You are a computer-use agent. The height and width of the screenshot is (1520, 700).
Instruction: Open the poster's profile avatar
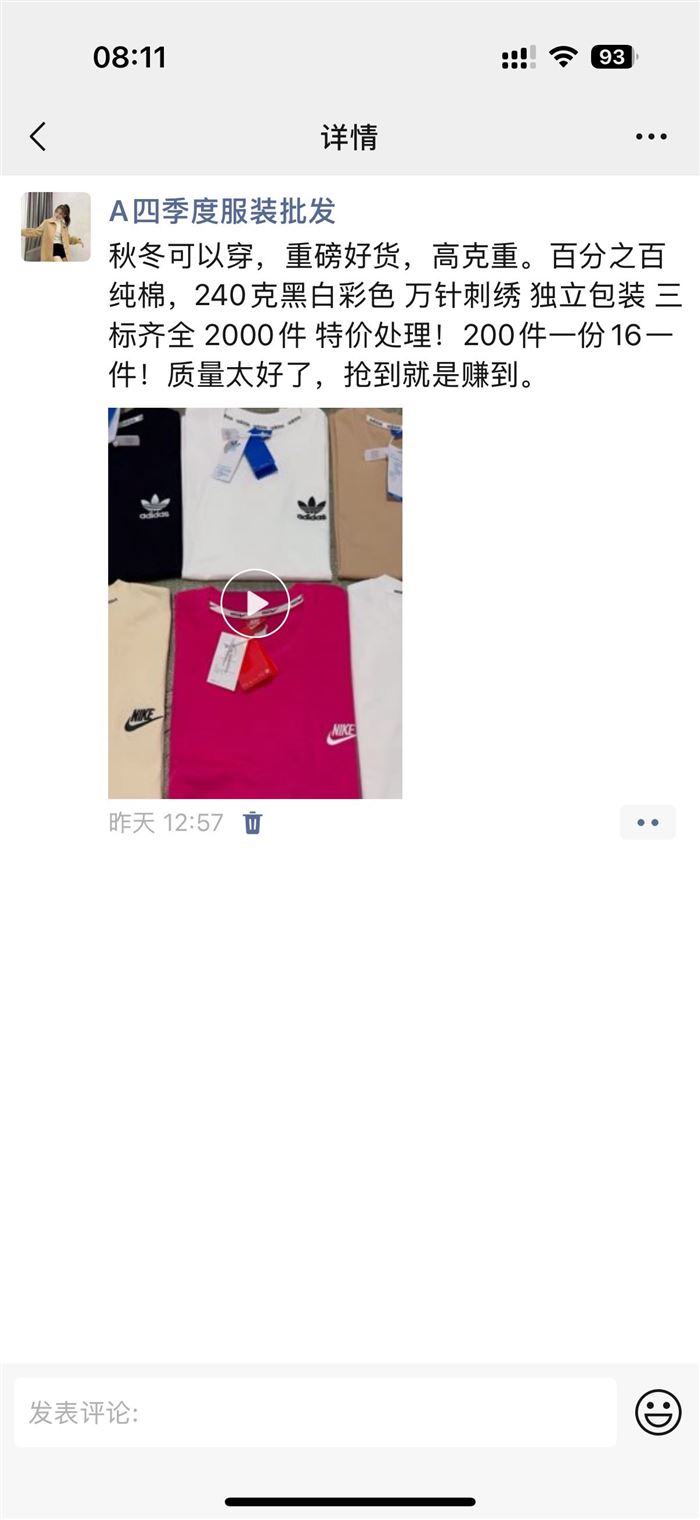[x=56, y=227]
